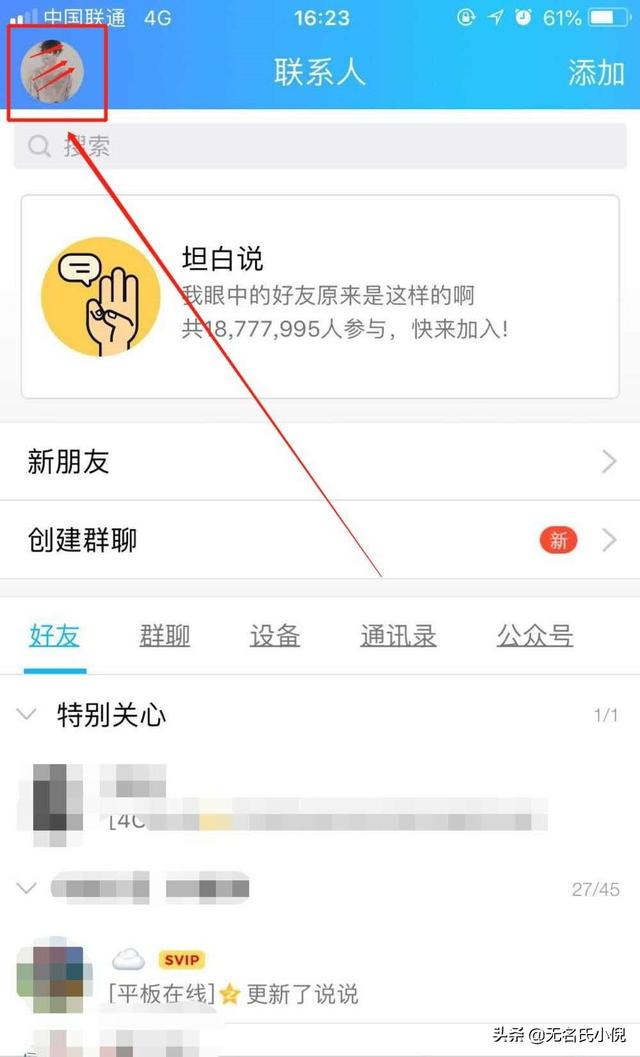Open the 创建群聊 row

320,540
